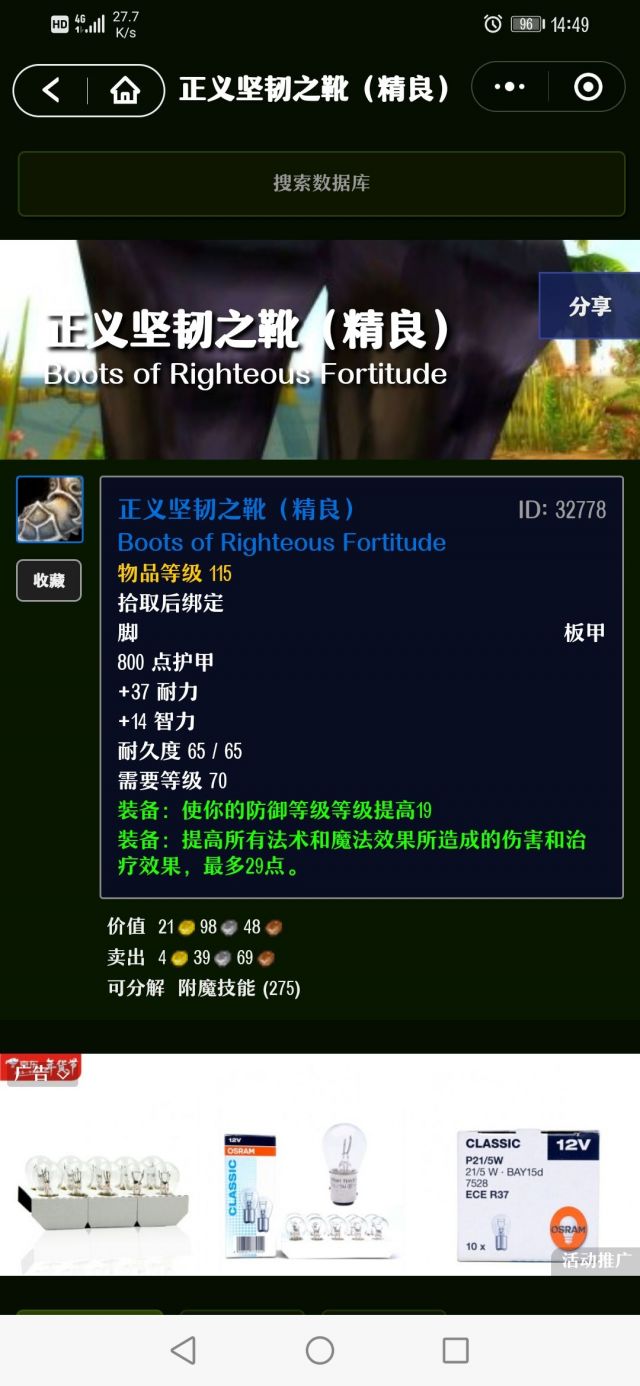Screen dimensions: 640x1386
Task: Return to the mini program home
Action: coord(125,91)
